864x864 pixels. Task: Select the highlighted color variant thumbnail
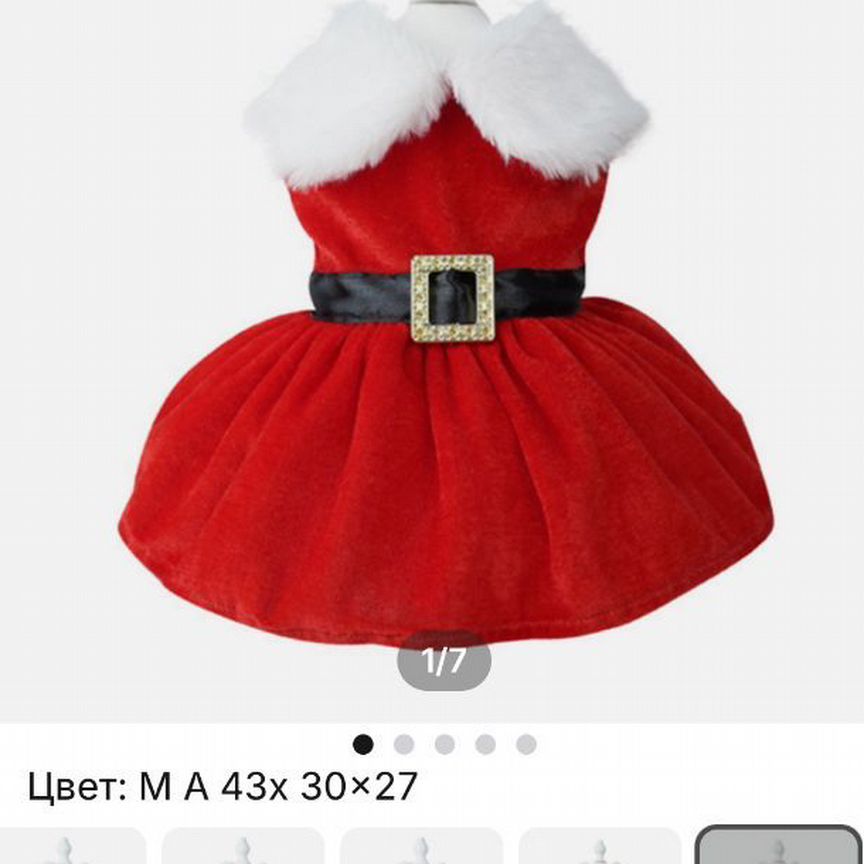tap(777, 846)
